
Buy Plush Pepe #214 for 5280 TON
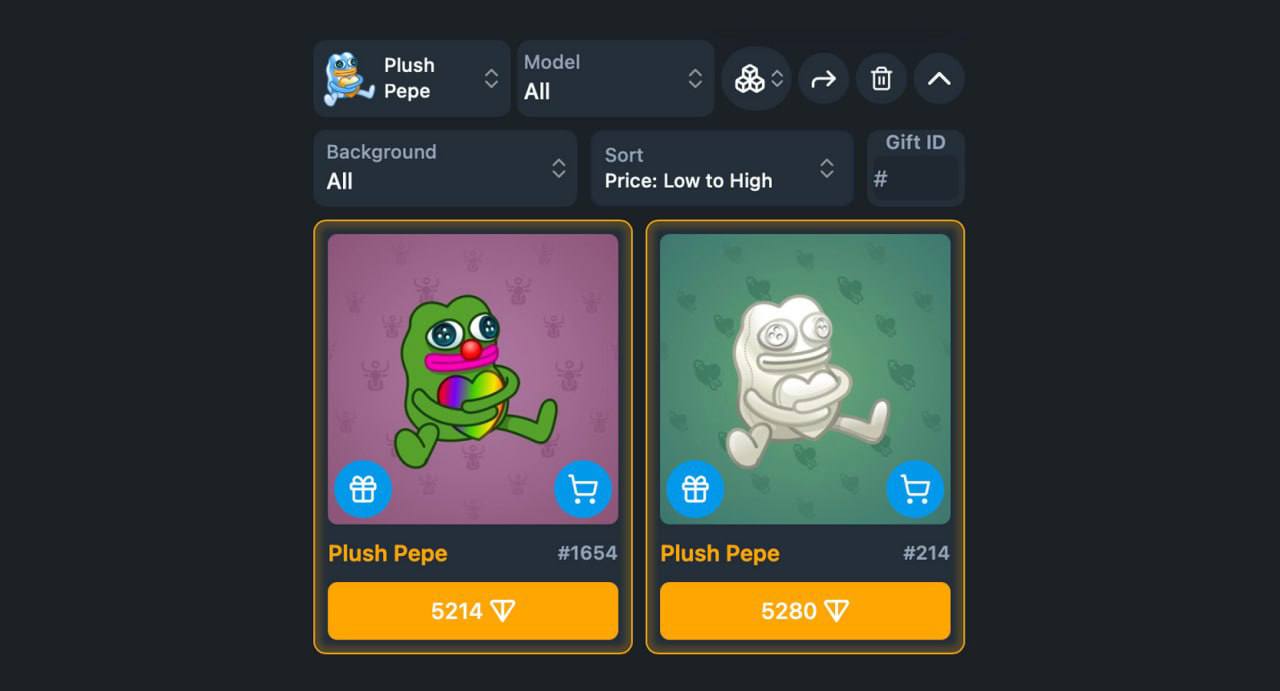click(x=805, y=611)
